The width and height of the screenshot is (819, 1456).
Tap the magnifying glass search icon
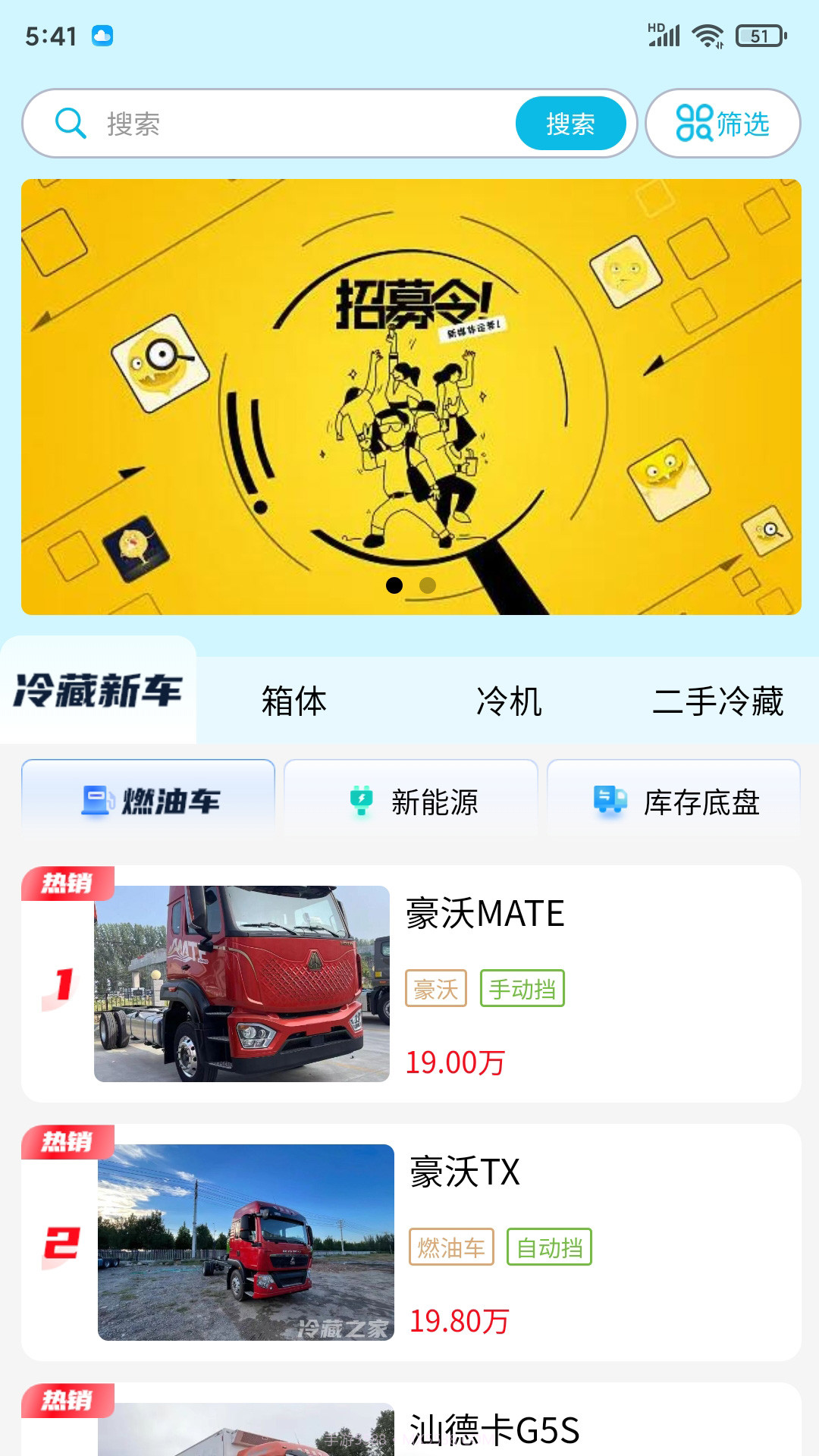click(x=69, y=122)
